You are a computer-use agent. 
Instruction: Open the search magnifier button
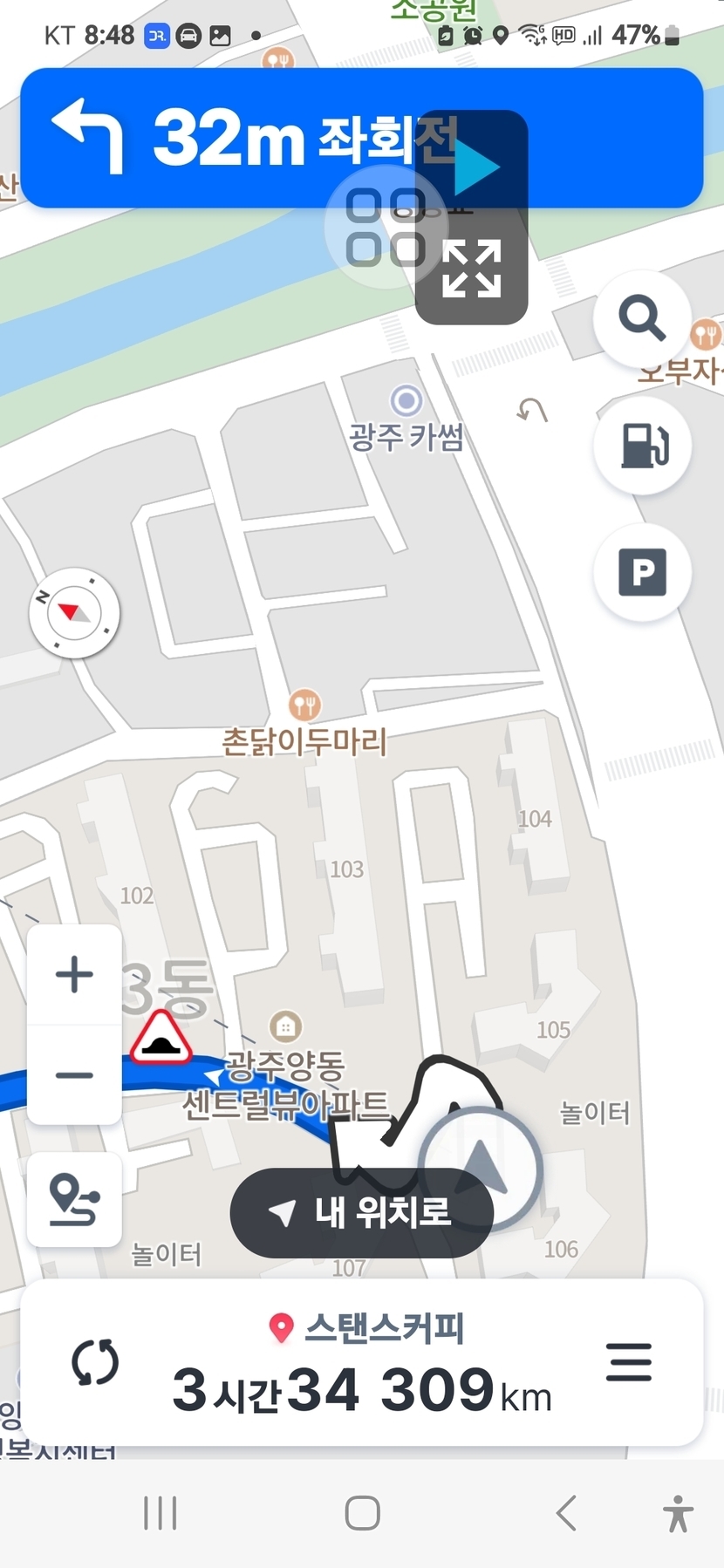click(642, 318)
